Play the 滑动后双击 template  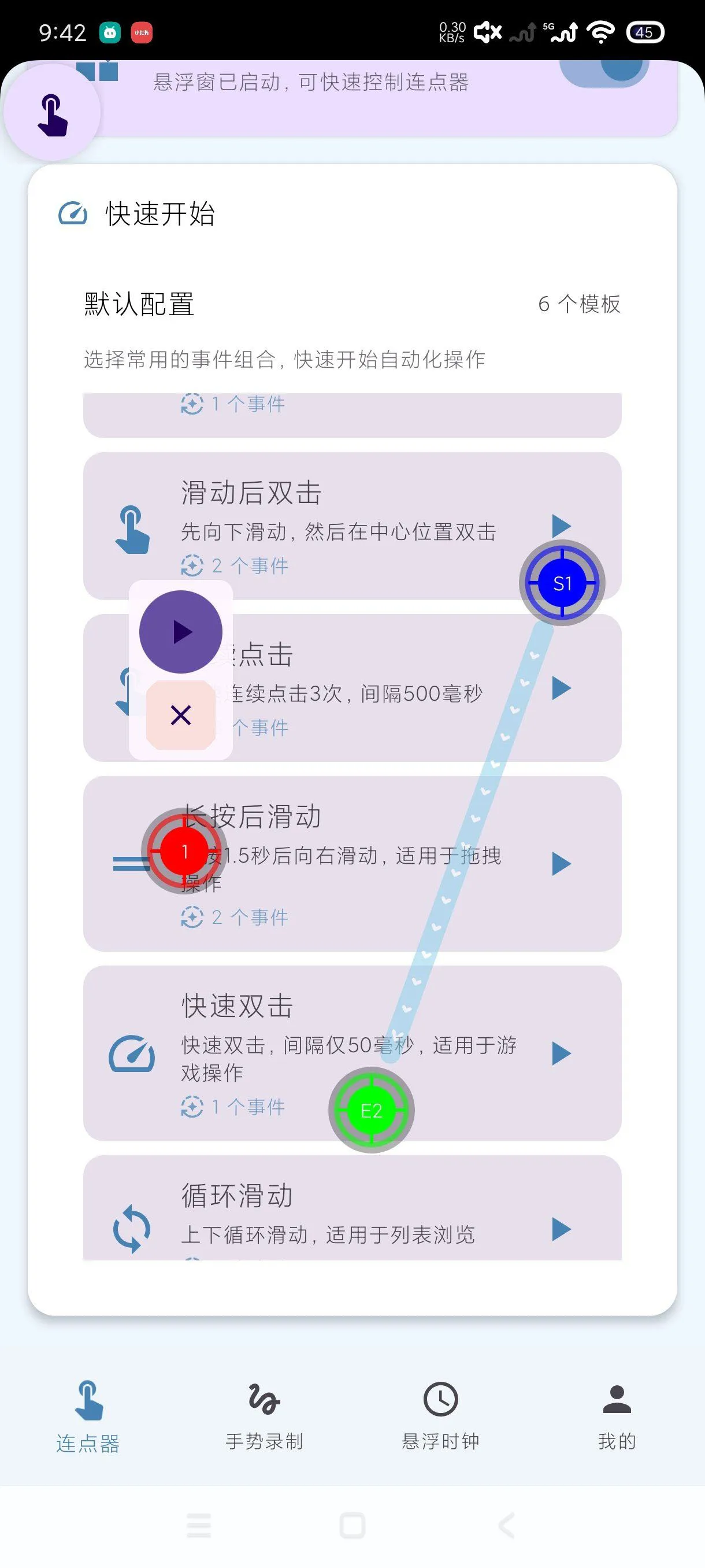coord(560,527)
